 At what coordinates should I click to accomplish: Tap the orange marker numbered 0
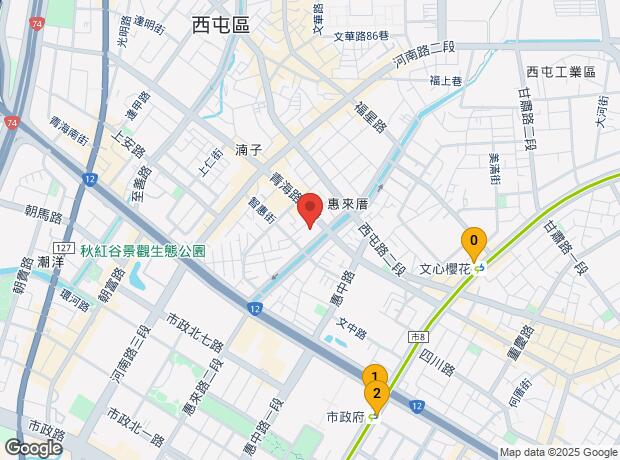click(473, 242)
